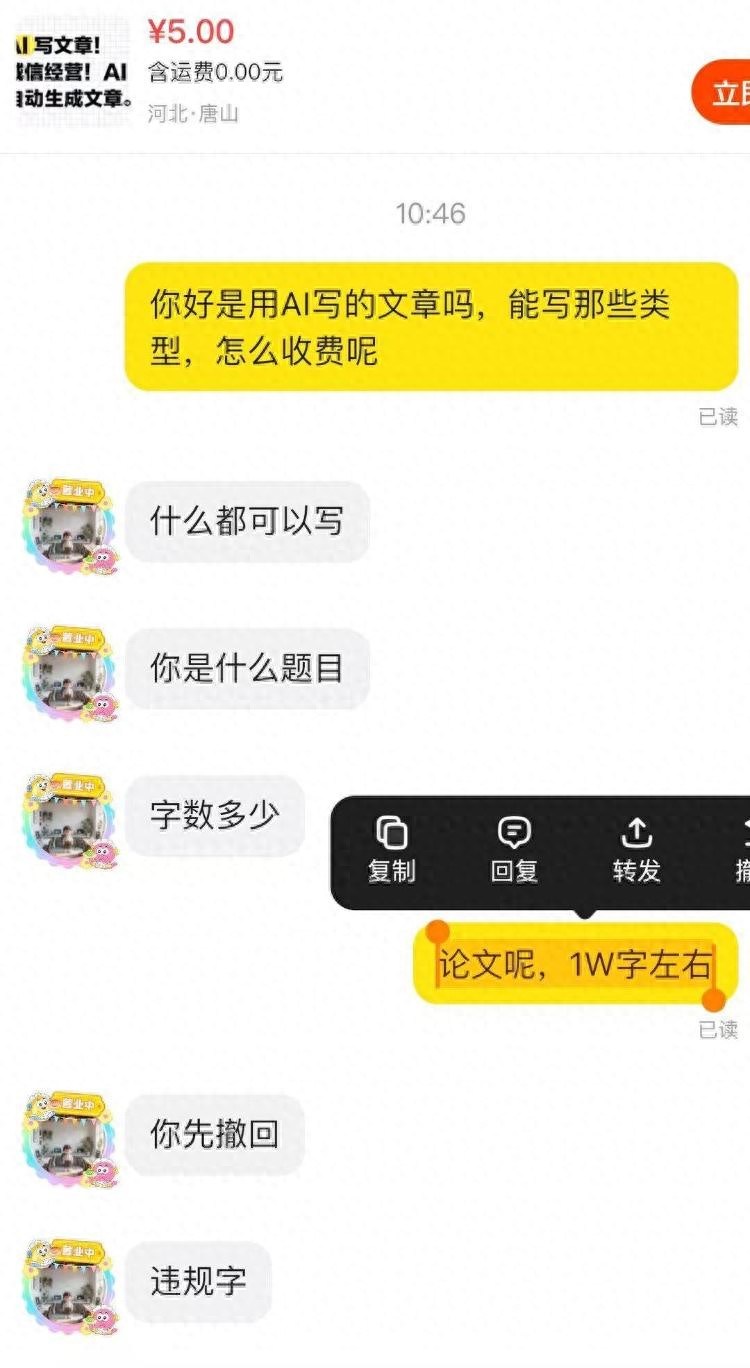Tap the upper orange text selection handle
Screen dimensions: 750x1368
438,929
